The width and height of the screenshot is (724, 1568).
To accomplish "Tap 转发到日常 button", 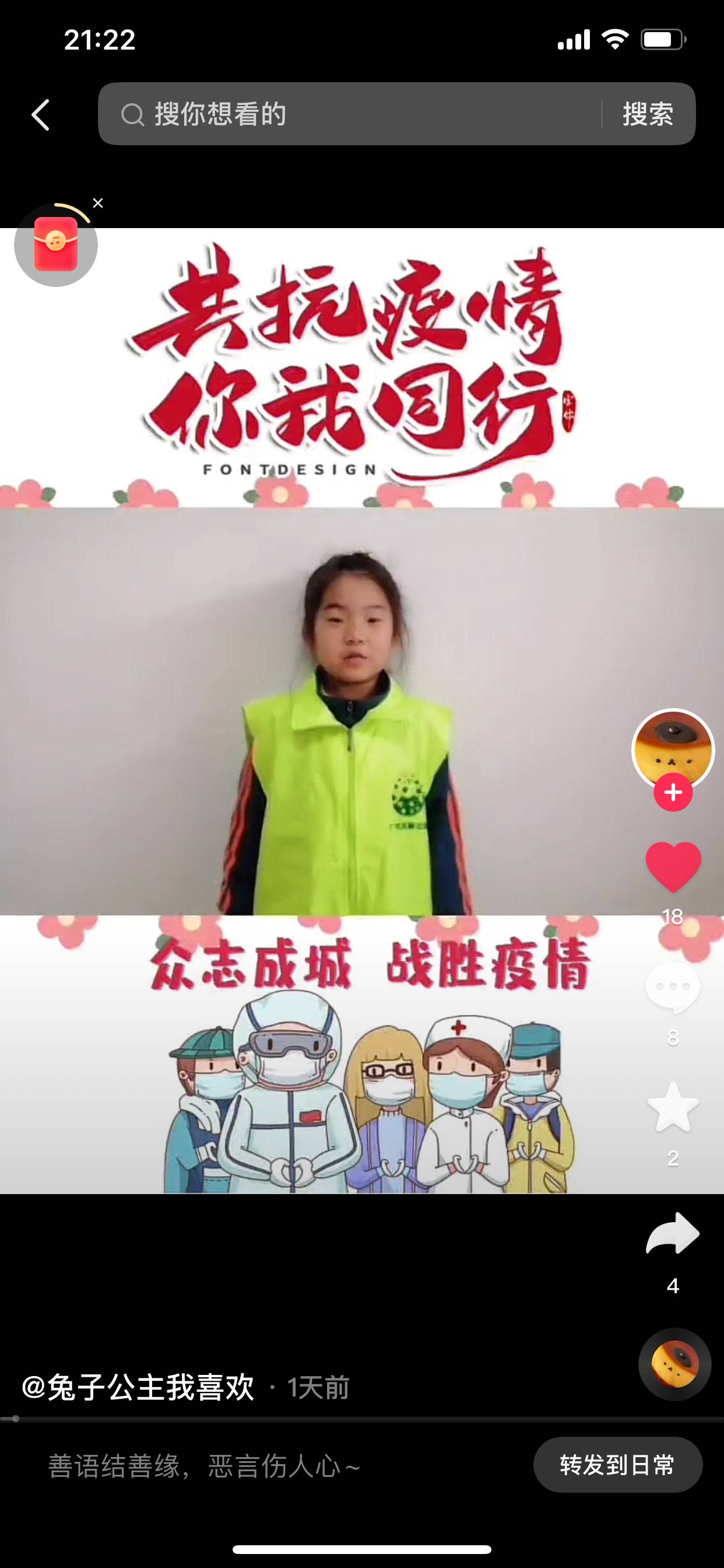I will click(x=617, y=1465).
